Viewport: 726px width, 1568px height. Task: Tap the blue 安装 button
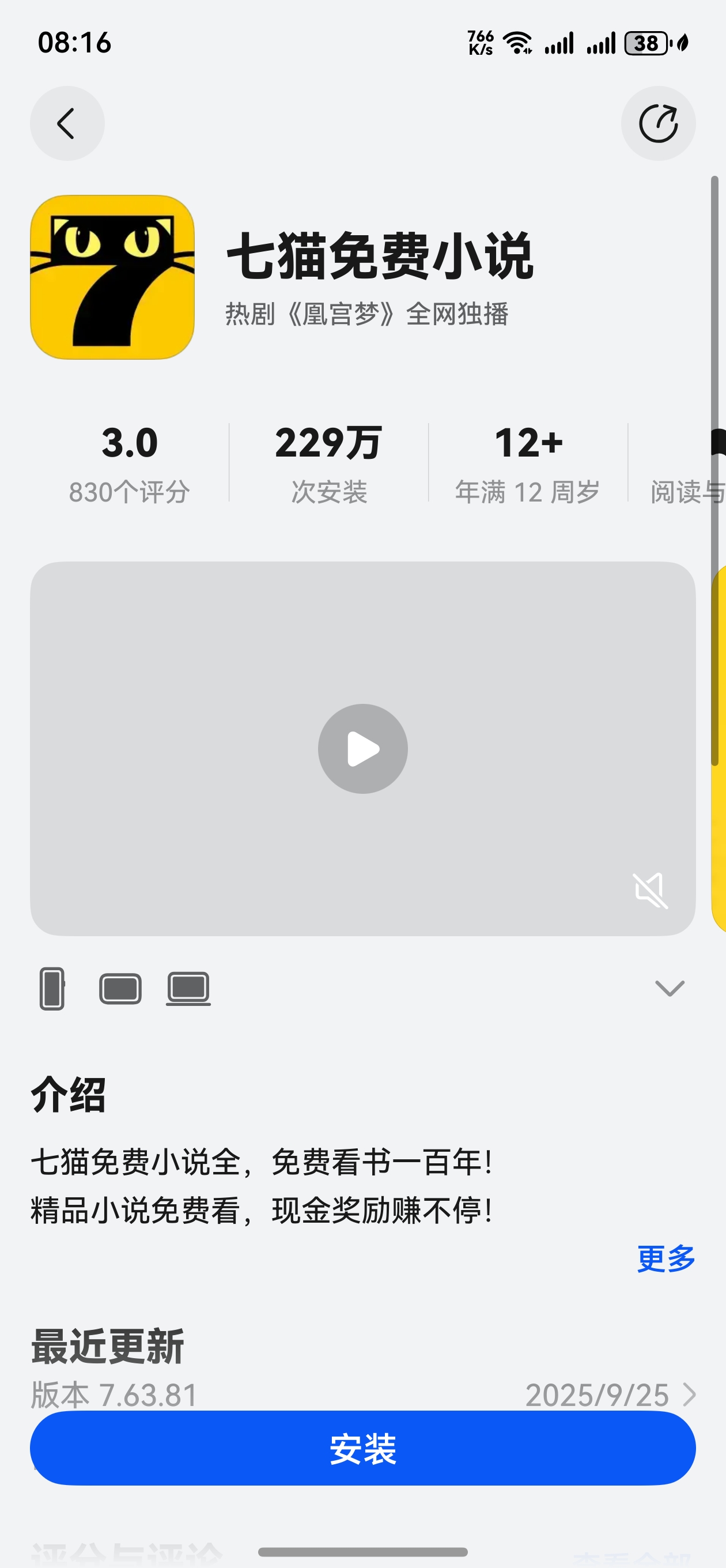(362, 1449)
